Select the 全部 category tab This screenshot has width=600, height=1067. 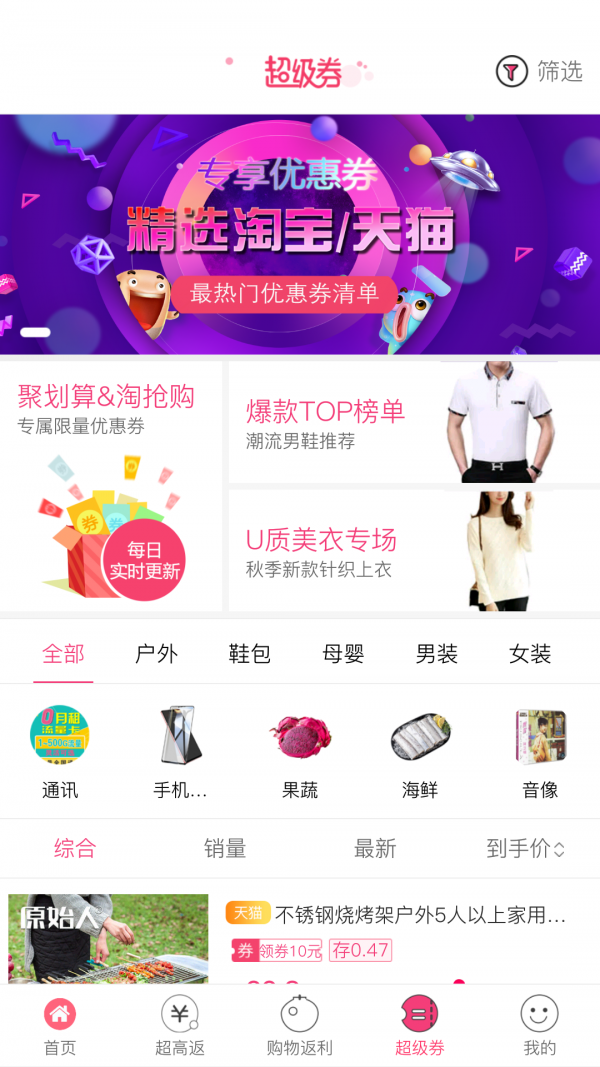coord(63,654)
